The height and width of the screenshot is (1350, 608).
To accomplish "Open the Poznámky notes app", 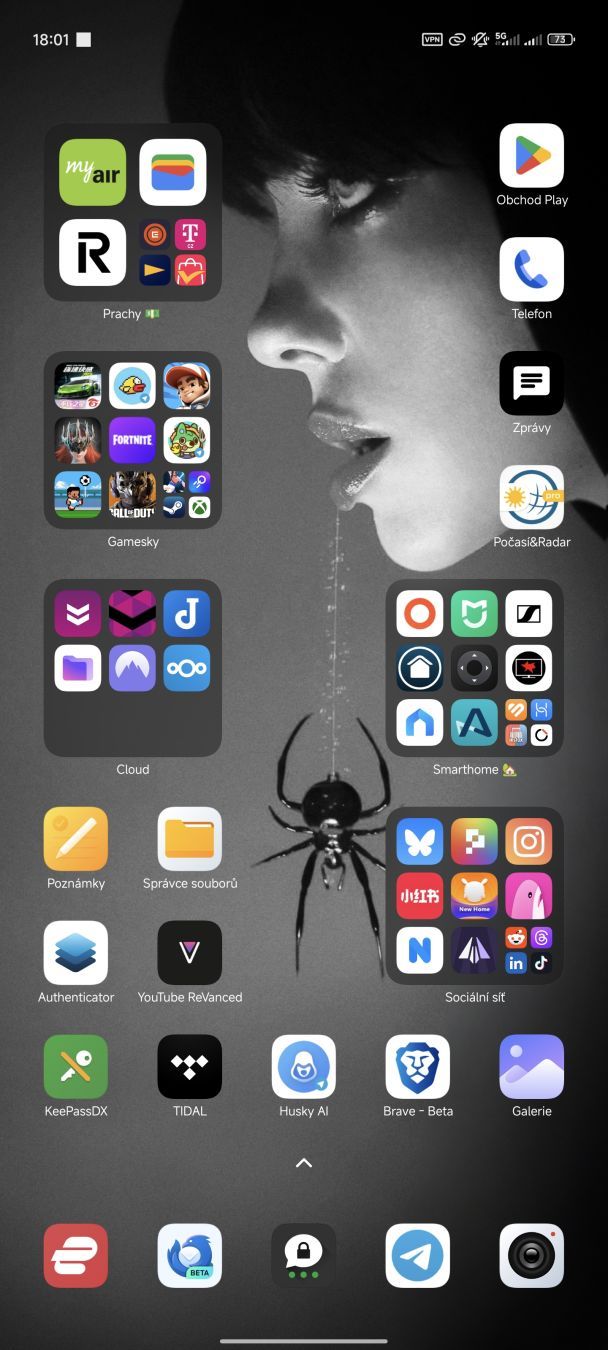I will point(76,840).
